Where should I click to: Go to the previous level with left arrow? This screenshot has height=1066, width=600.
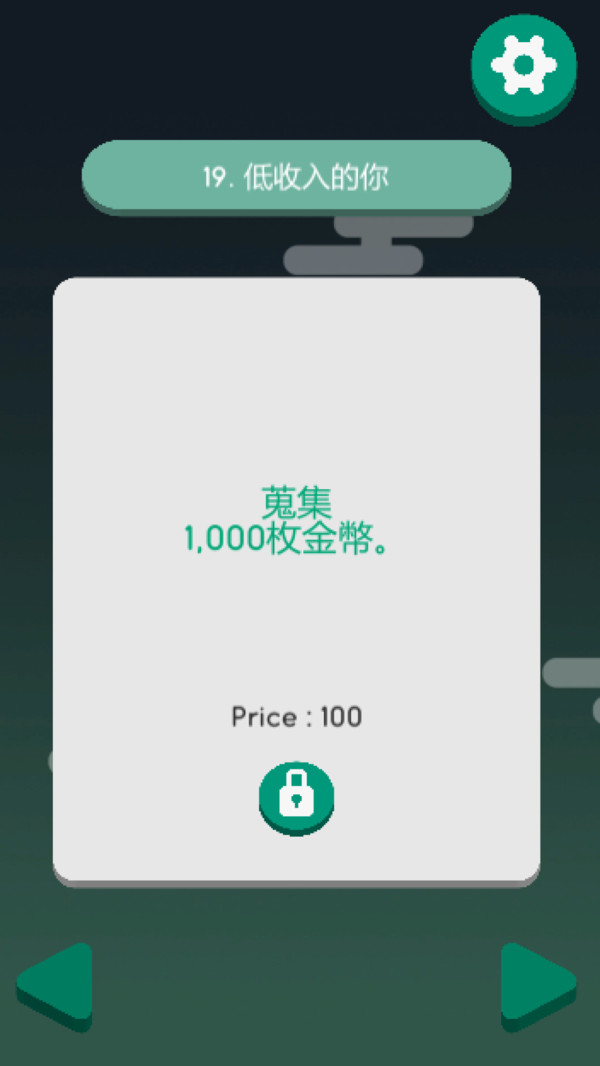pyautogui.click(x=58, y=983)
